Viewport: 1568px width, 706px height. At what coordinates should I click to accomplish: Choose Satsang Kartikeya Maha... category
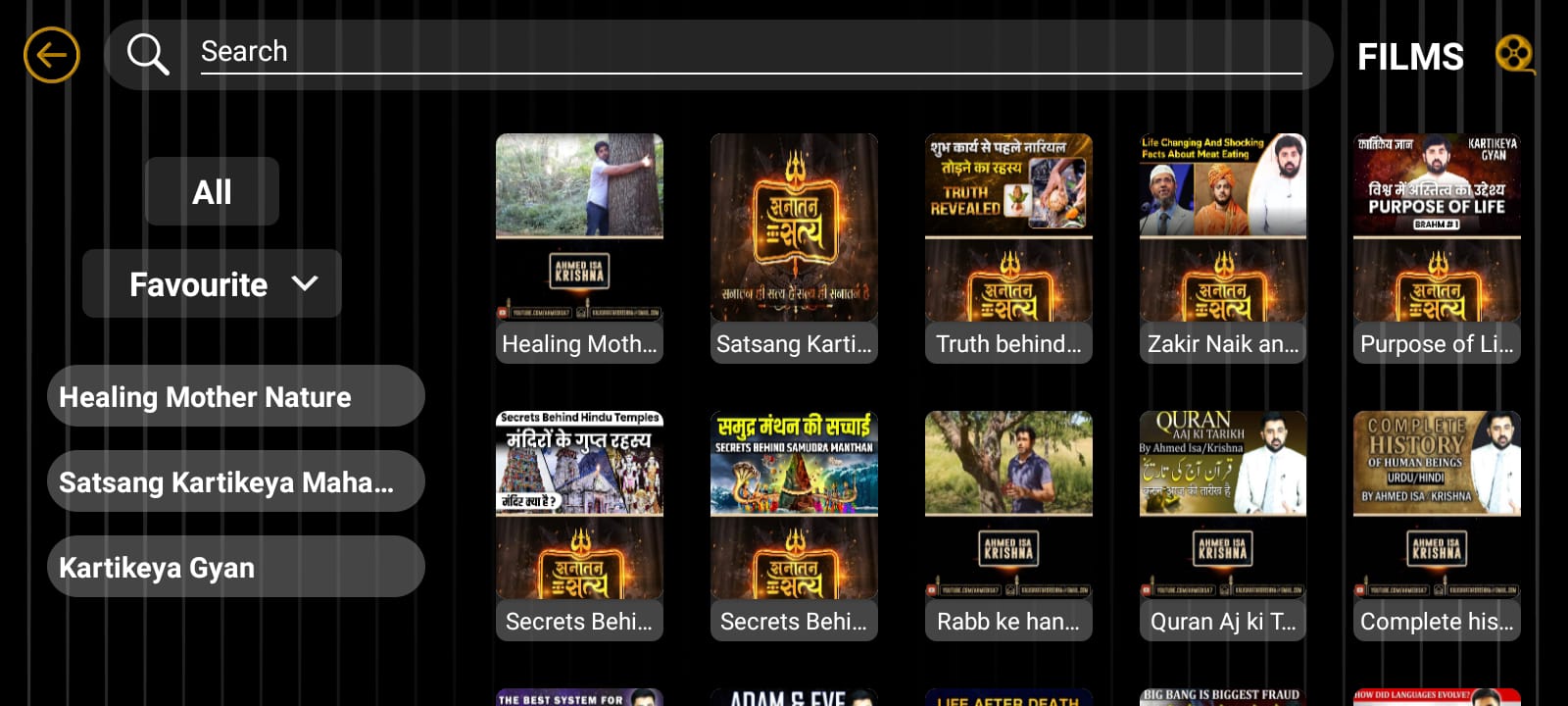235,482
